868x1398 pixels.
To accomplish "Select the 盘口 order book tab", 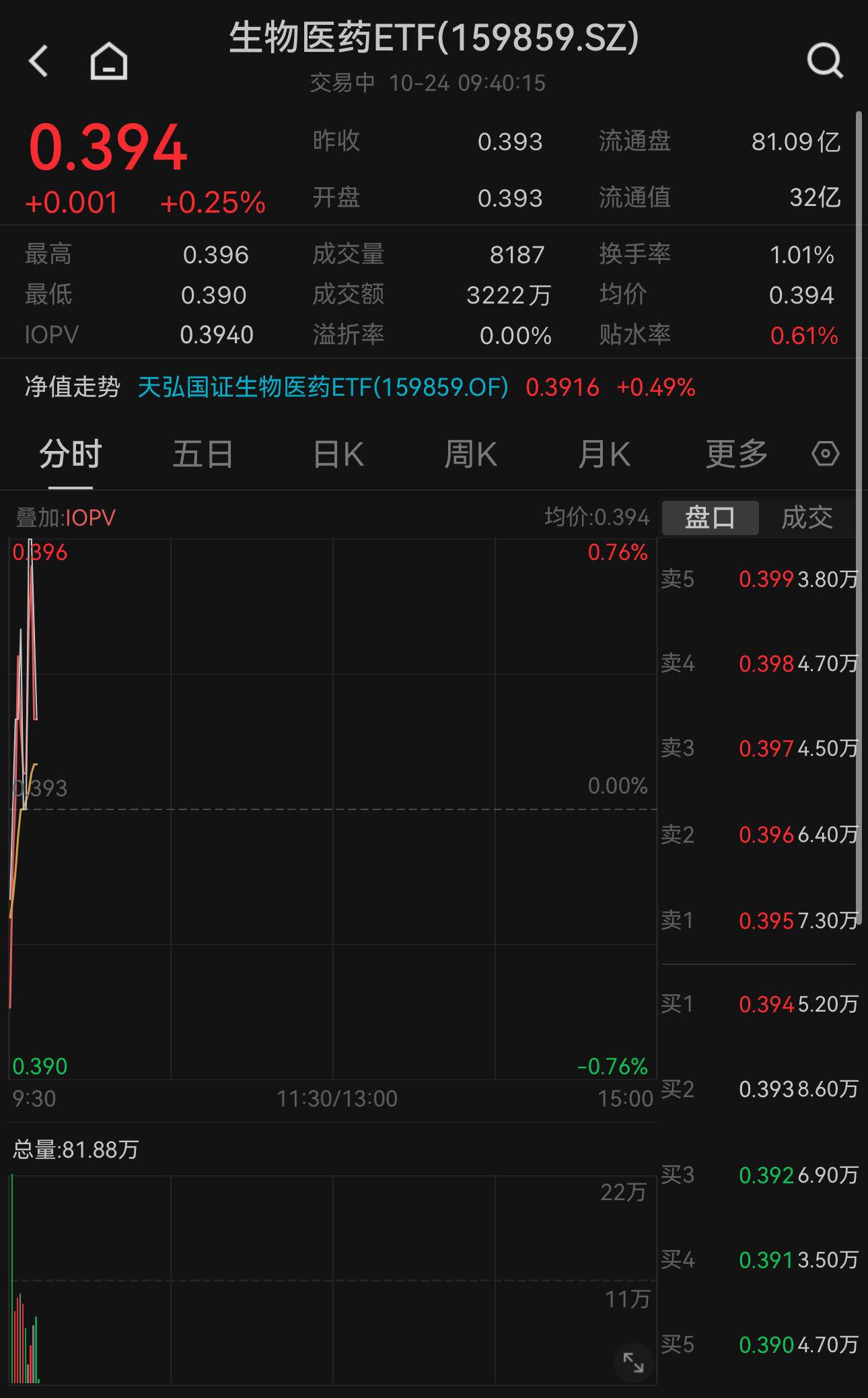I will (x=710, y=518).
